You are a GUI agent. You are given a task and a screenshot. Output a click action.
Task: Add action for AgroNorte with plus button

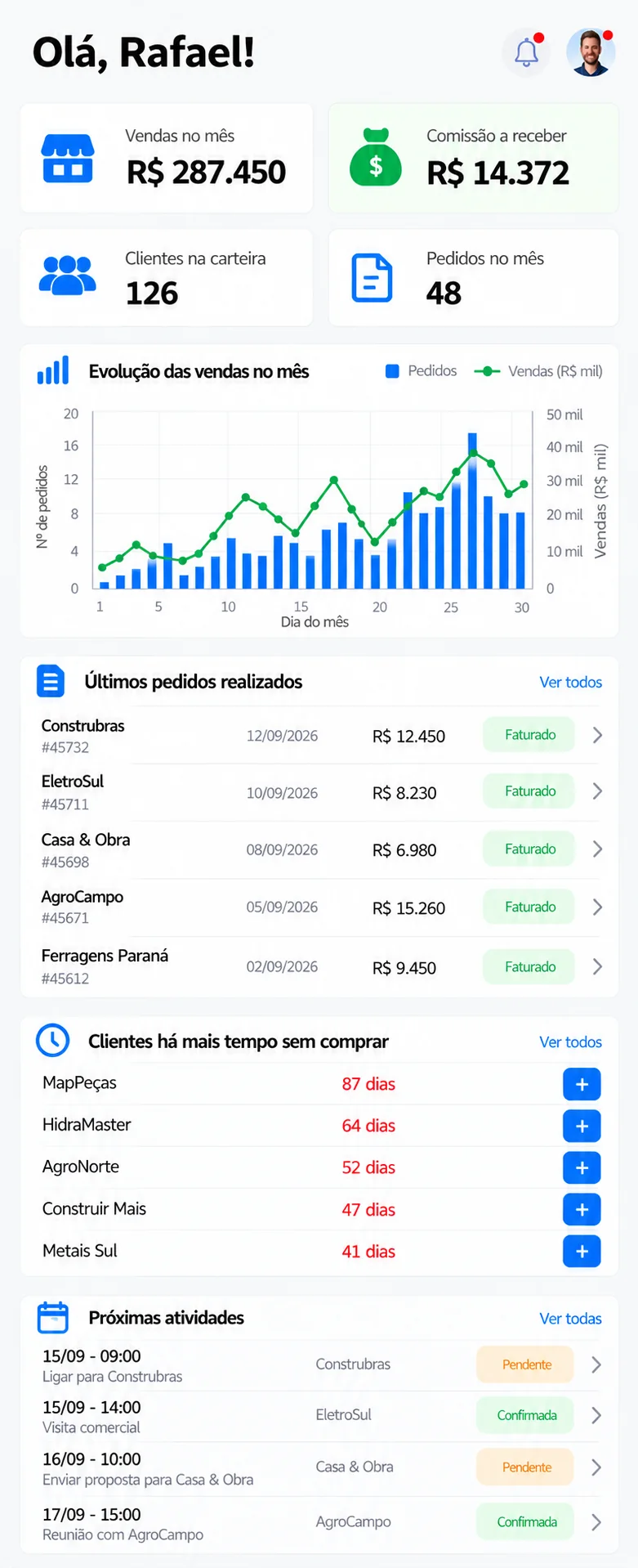pyautogui.click(x=582, y=1167)
